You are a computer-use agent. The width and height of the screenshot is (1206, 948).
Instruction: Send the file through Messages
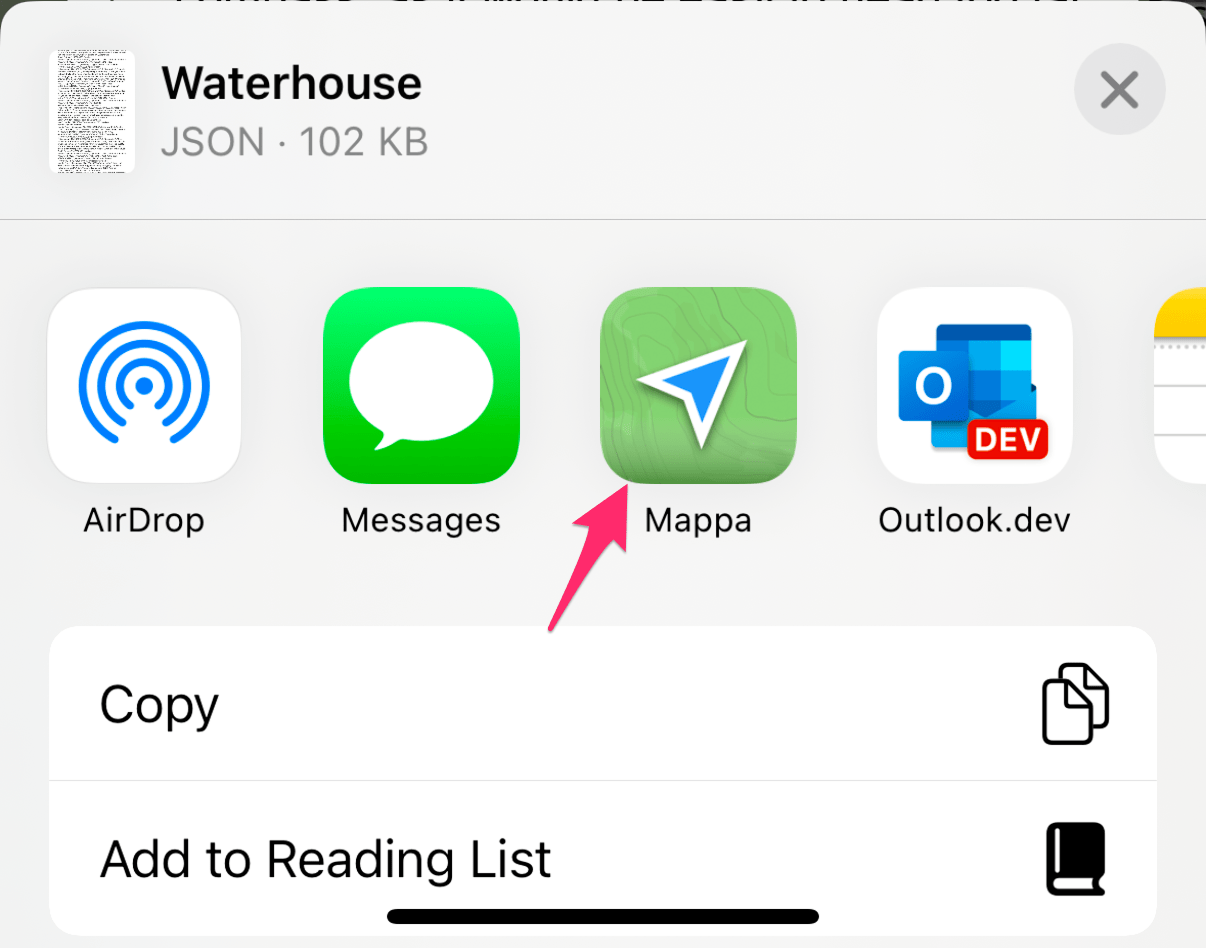point(421,386)
